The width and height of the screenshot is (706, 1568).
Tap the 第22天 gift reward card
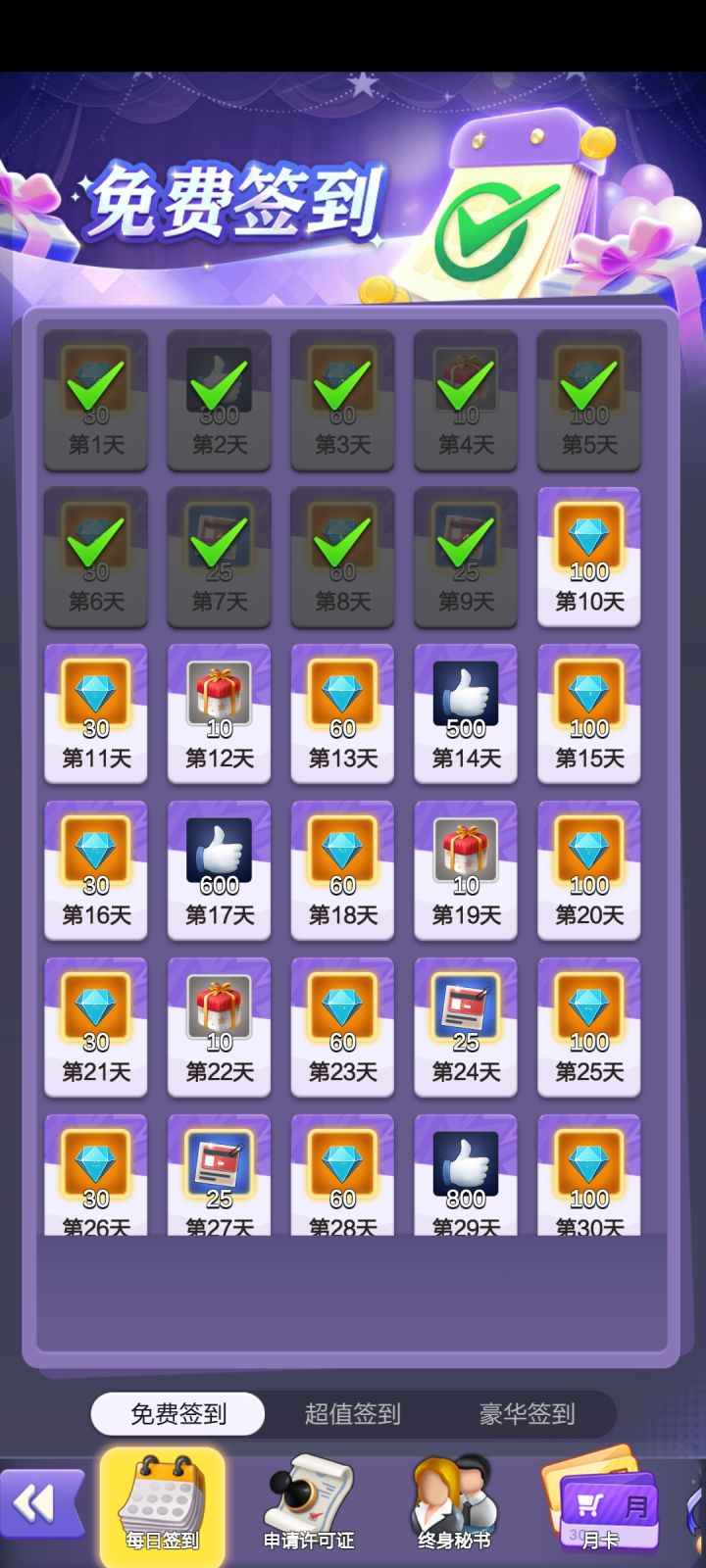218,1029
